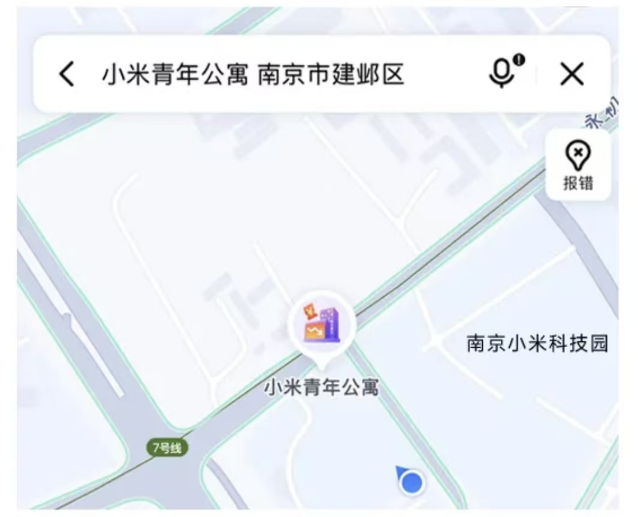Tap the 7号线 metro line label
This screenshot has width=638, height=517.
167,447
